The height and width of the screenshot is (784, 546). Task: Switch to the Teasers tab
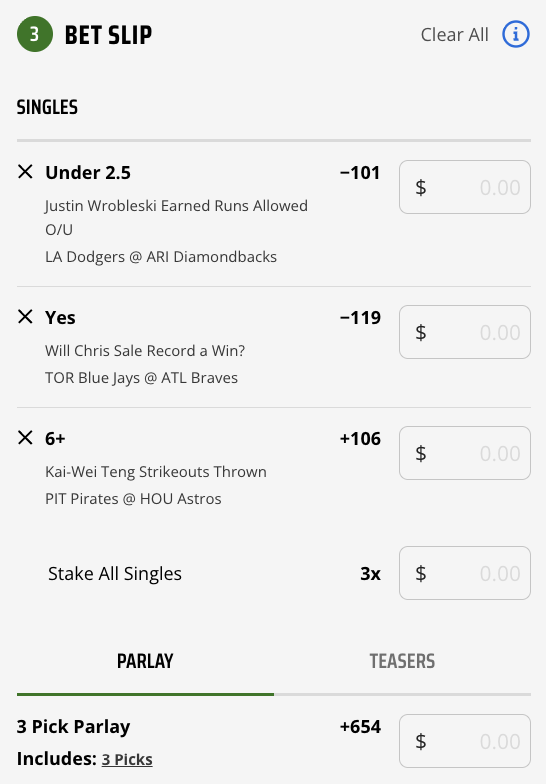click(x=402, y=661)
